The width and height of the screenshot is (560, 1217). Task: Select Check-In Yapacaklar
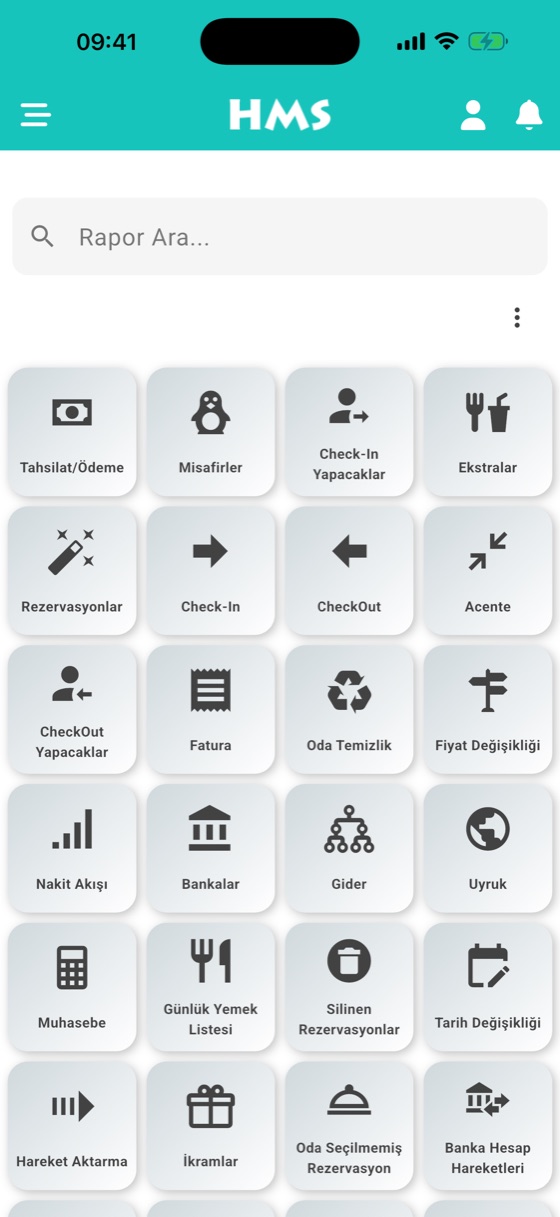349,432
